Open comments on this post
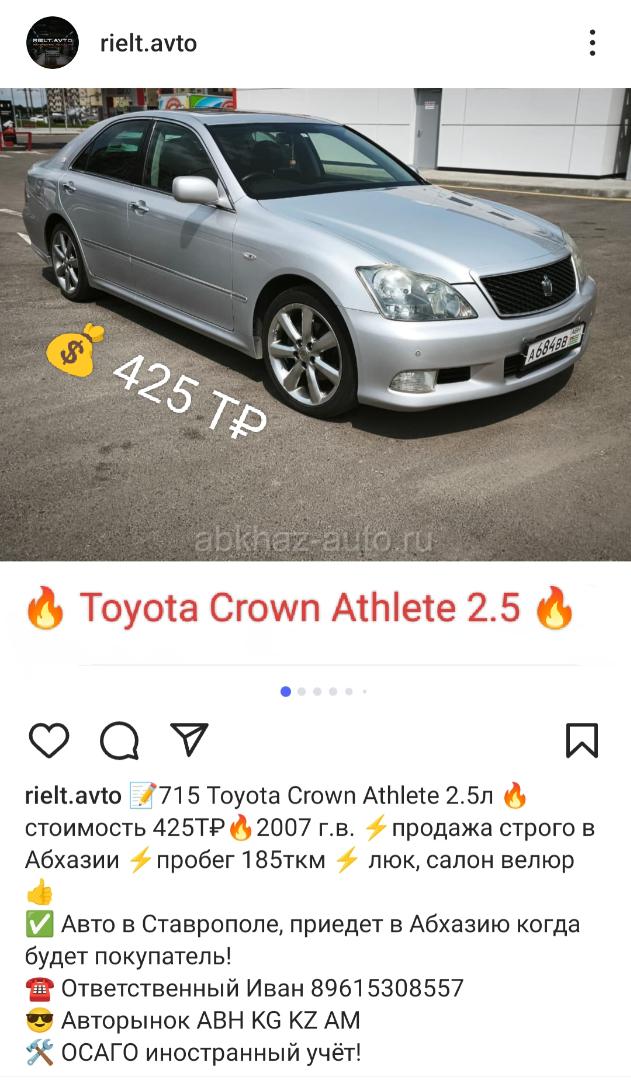The image size is (631, 1080). tap(120, 740)
